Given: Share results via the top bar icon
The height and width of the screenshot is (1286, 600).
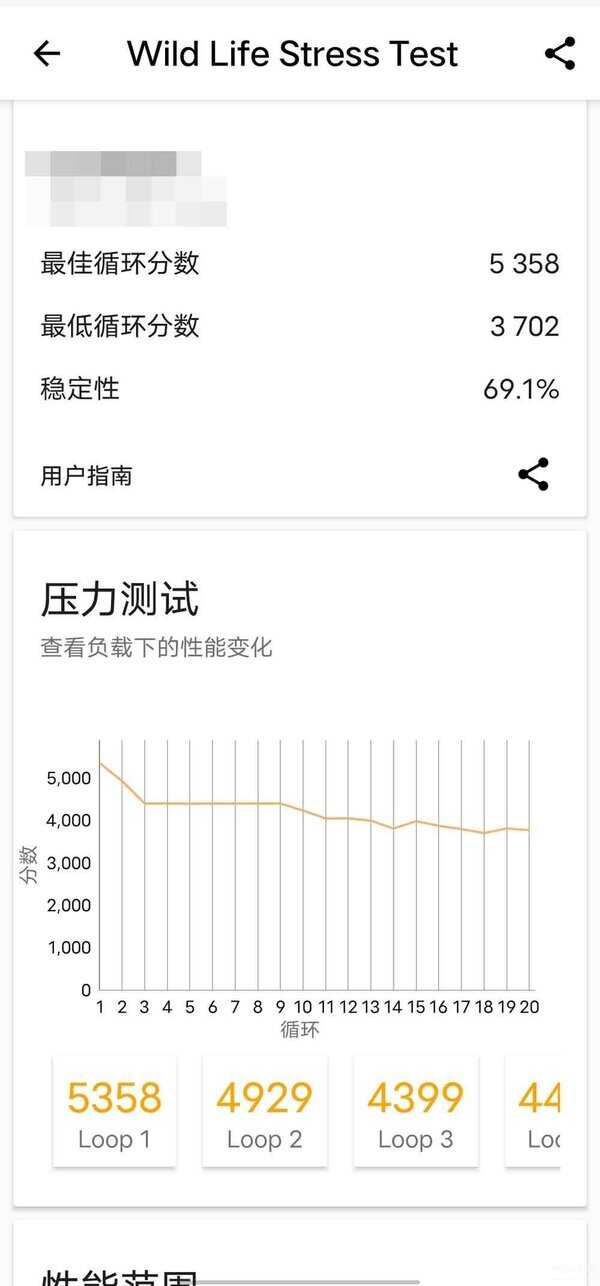Looking at the screenshot, I should [x=560, y=53].
